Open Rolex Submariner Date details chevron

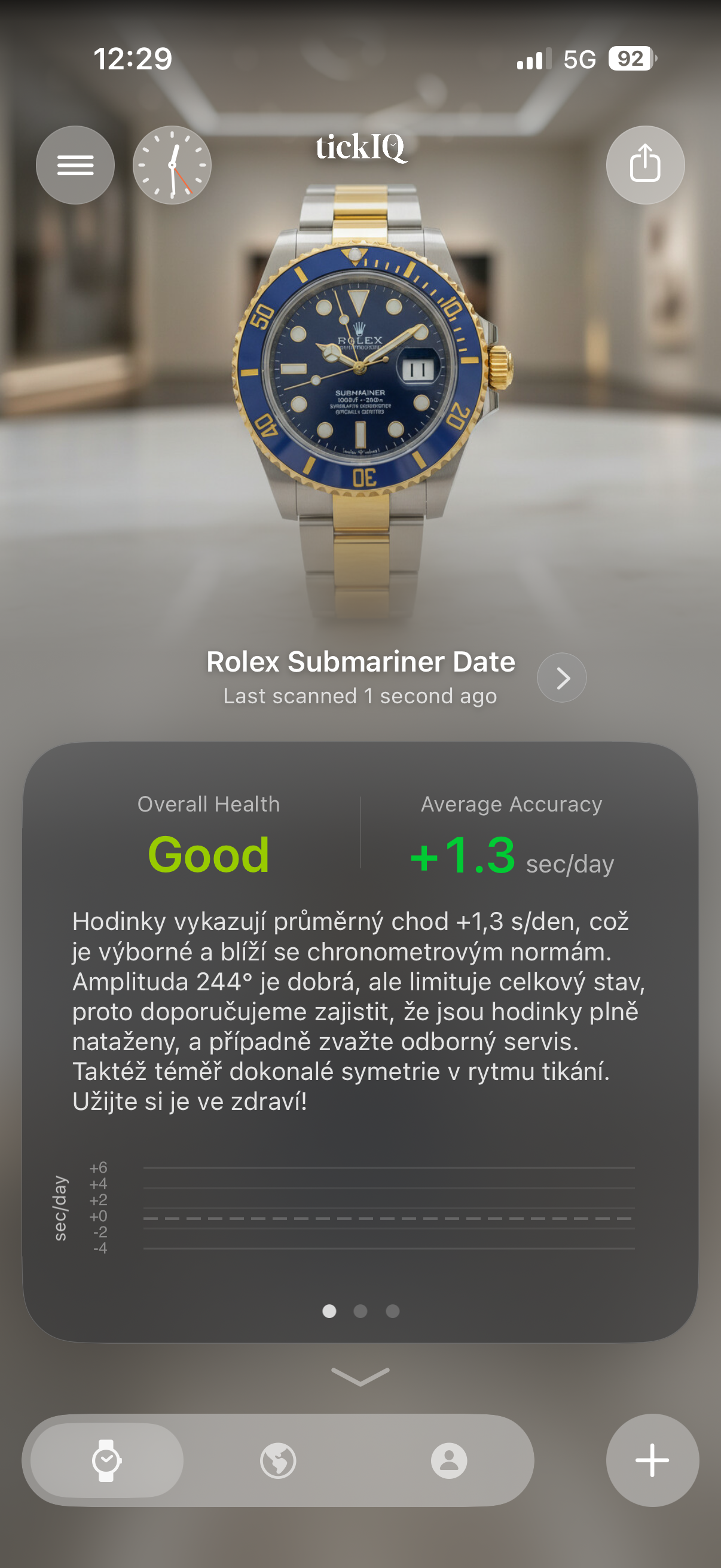point(561,678)
